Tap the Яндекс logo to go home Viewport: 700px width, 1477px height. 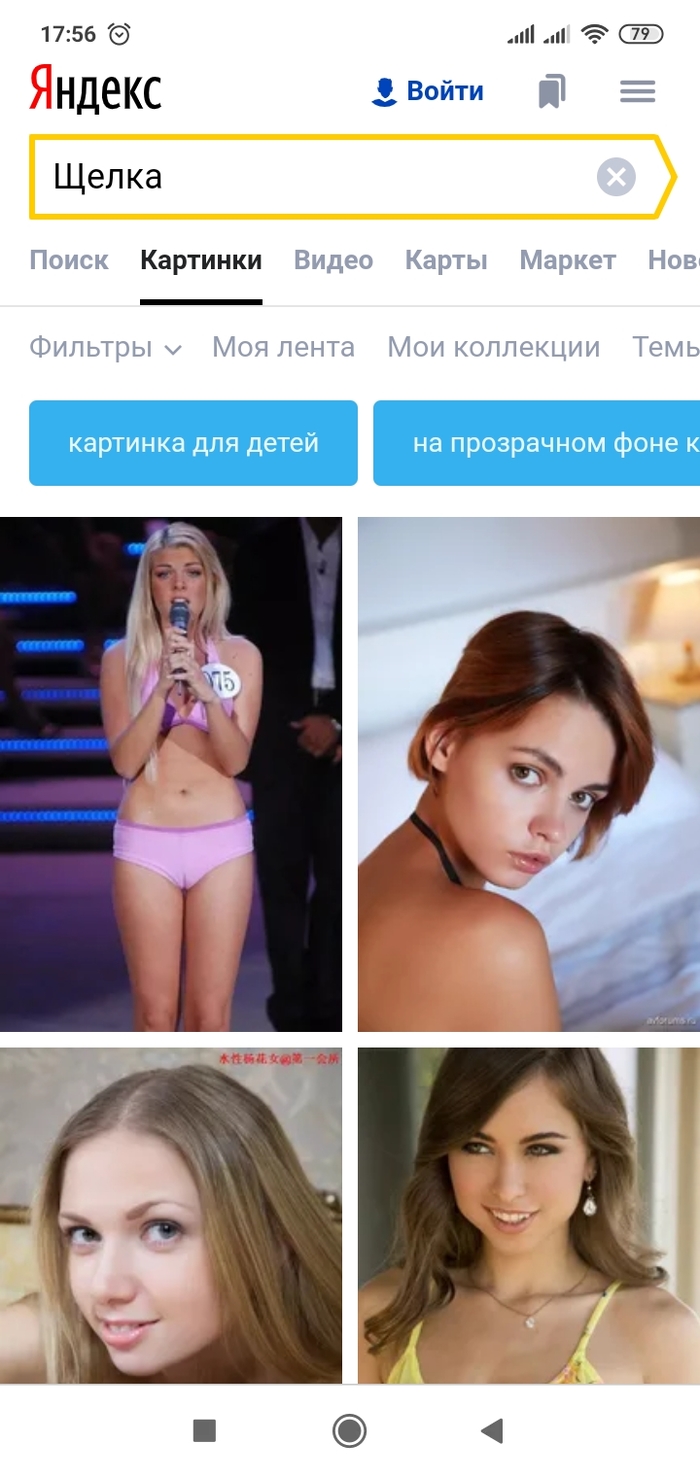tap(95, 90)
